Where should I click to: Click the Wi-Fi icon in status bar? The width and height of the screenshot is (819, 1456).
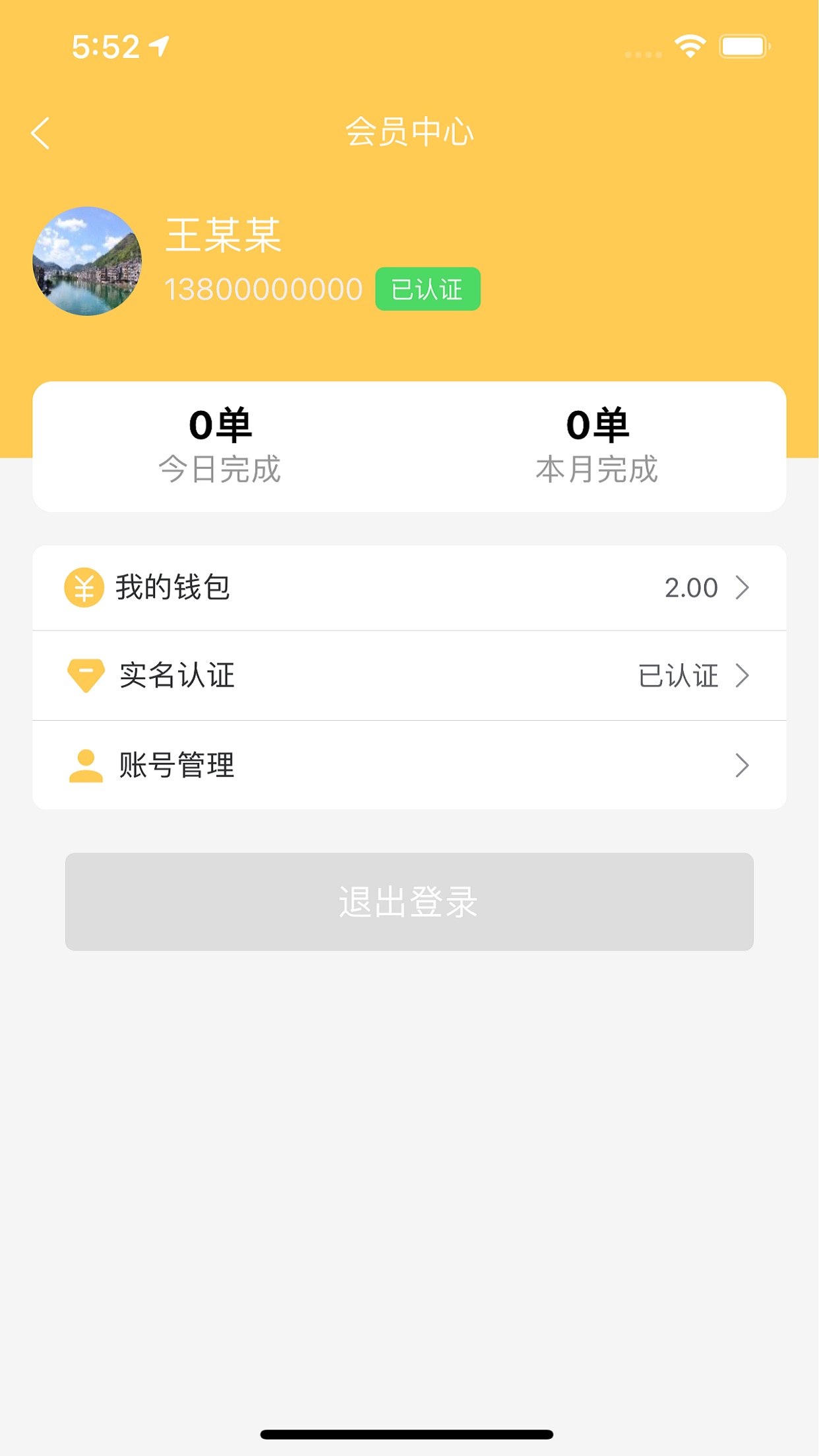688,46
